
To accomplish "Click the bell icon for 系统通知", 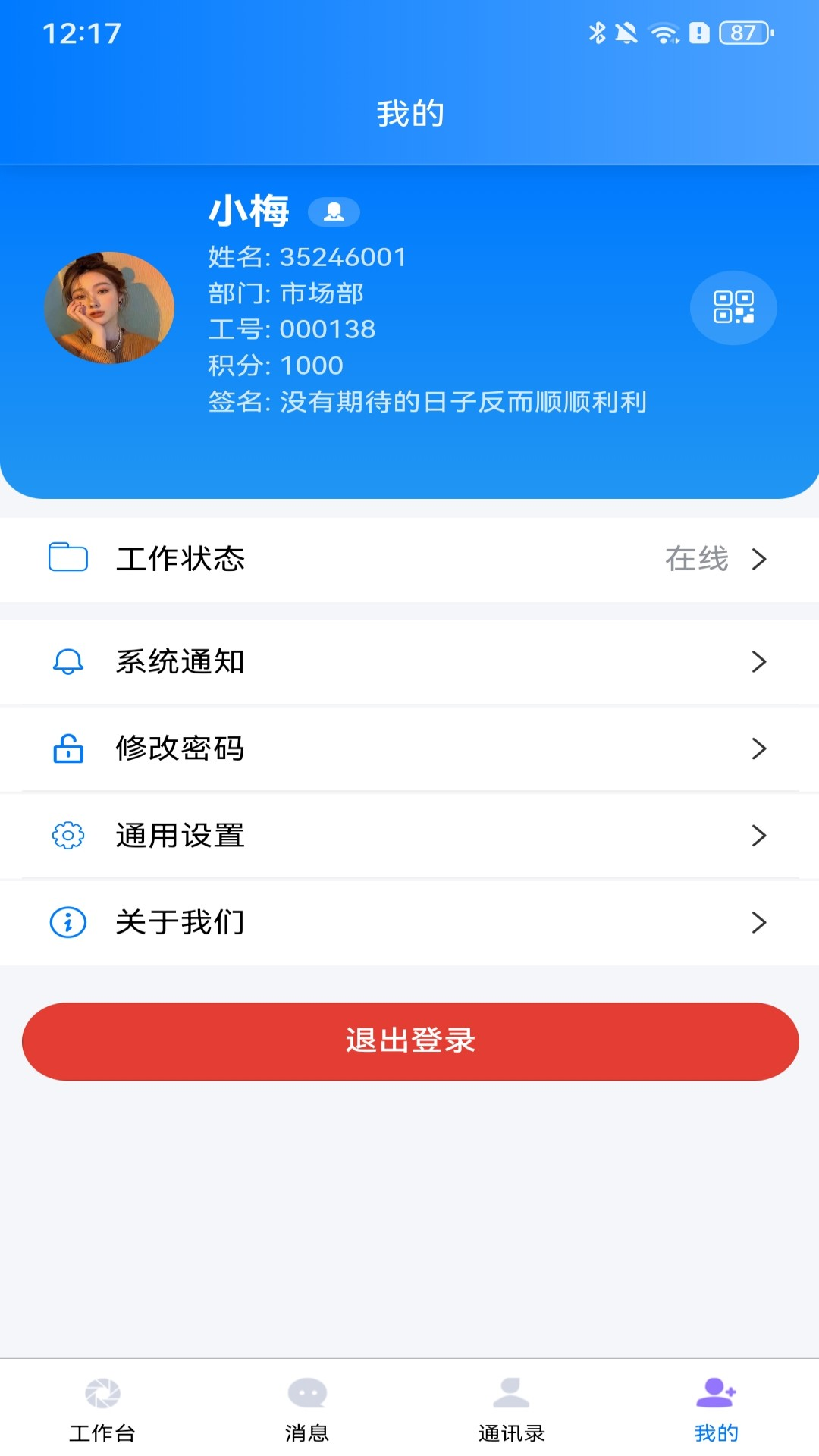I will pyautogui.click(x=67, y=661).
